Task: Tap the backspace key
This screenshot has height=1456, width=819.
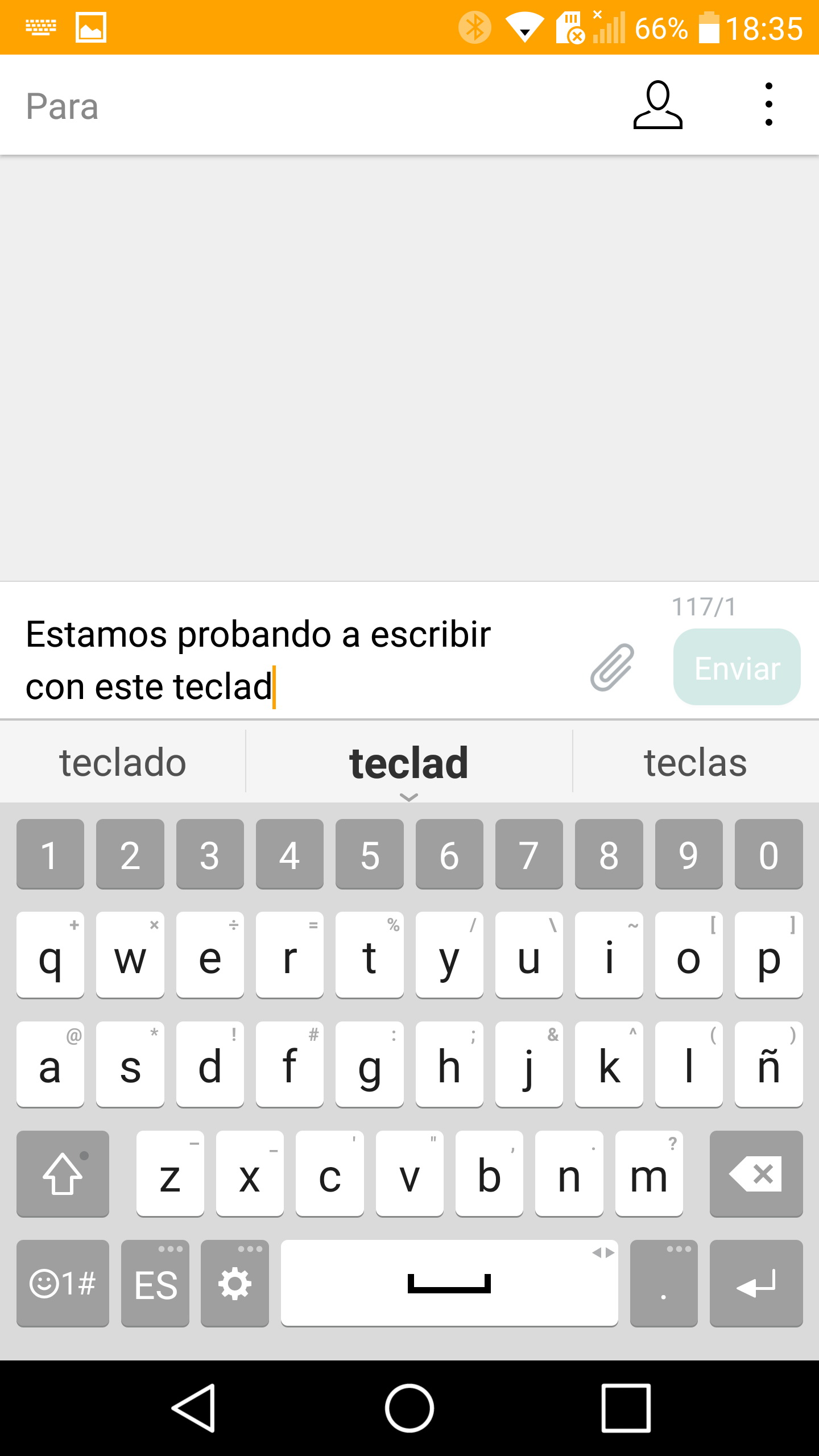Action: (756, 1174)
